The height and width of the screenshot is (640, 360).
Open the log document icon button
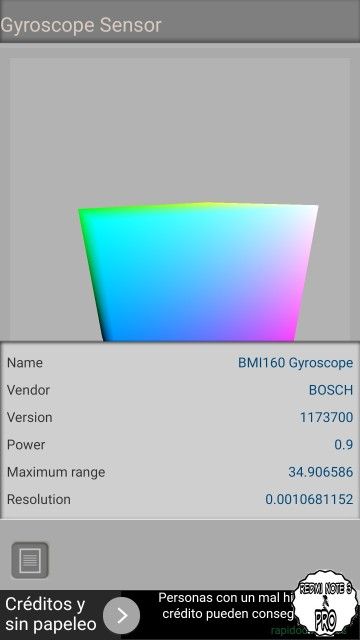pyautogui.click(x=30, y=560)
